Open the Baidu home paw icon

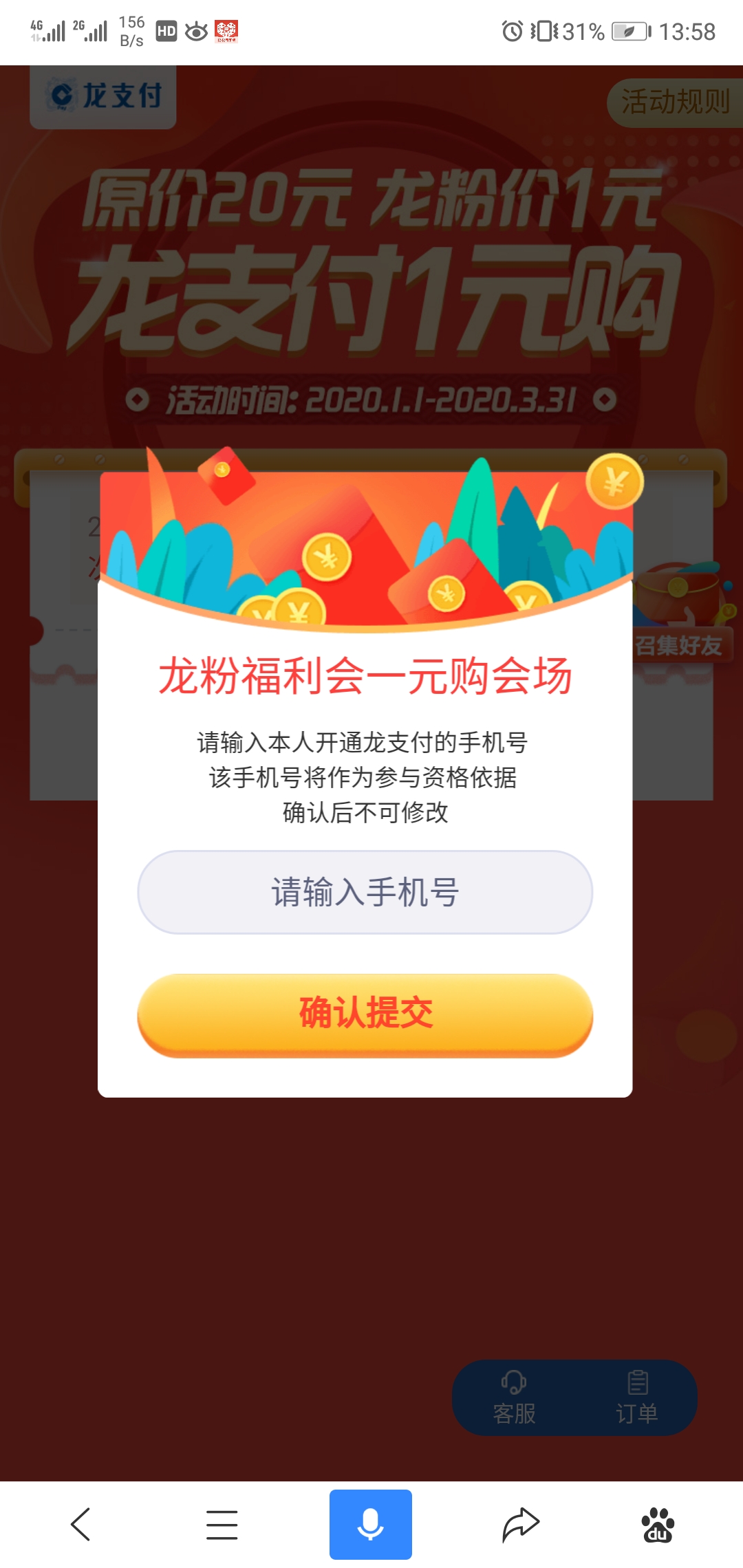click(x=658, y=1525)
